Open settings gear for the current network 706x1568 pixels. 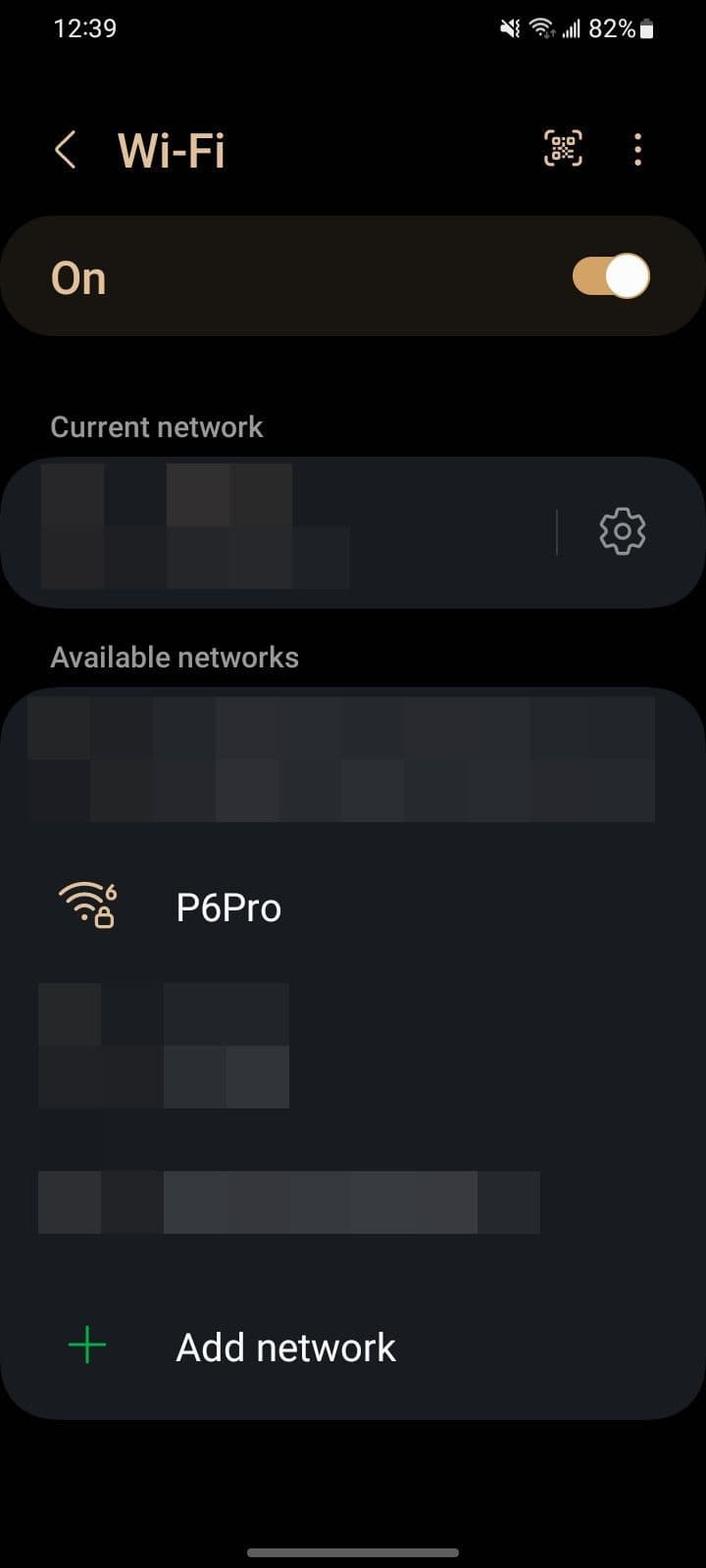pyautogui.click(x=622, y=531)
